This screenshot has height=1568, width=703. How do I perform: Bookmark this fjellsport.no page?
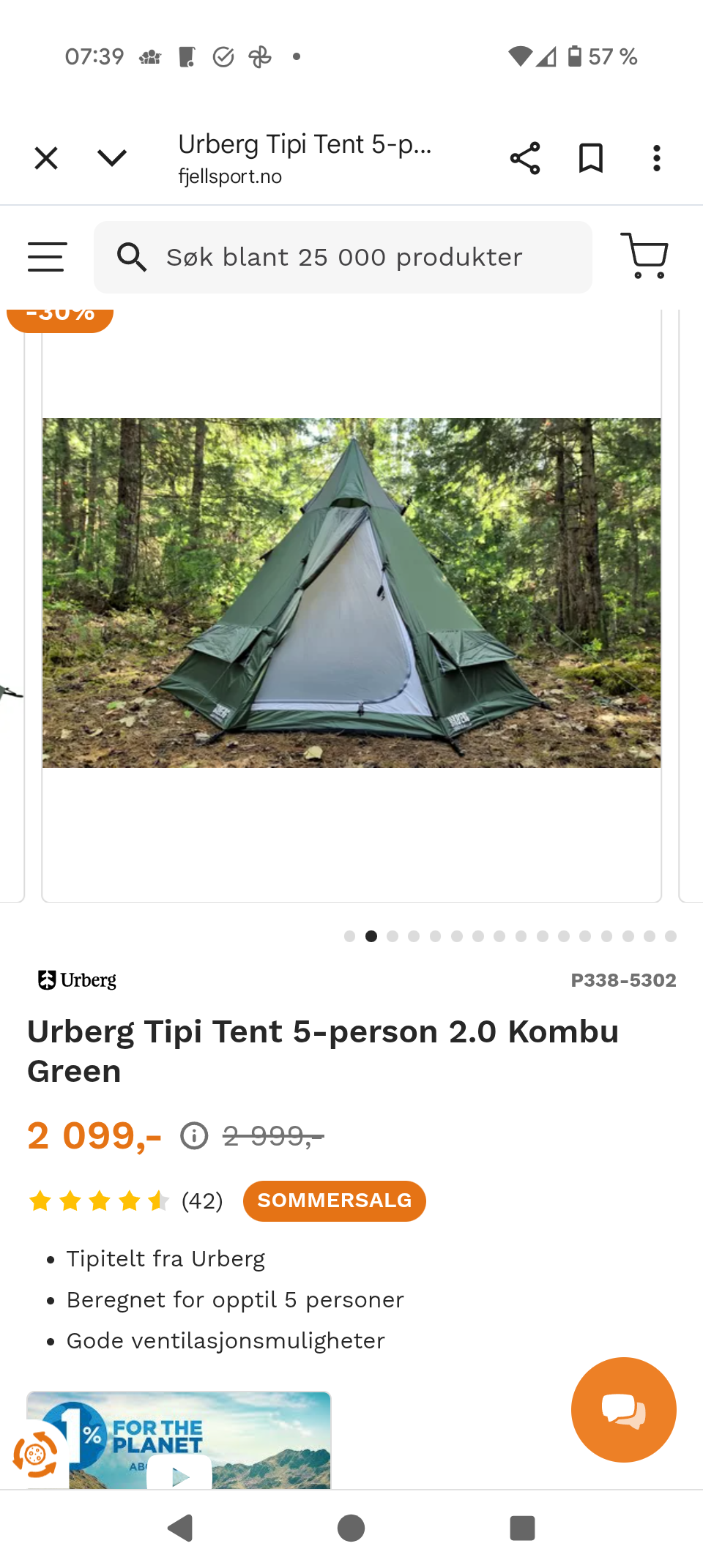(591, 158)
